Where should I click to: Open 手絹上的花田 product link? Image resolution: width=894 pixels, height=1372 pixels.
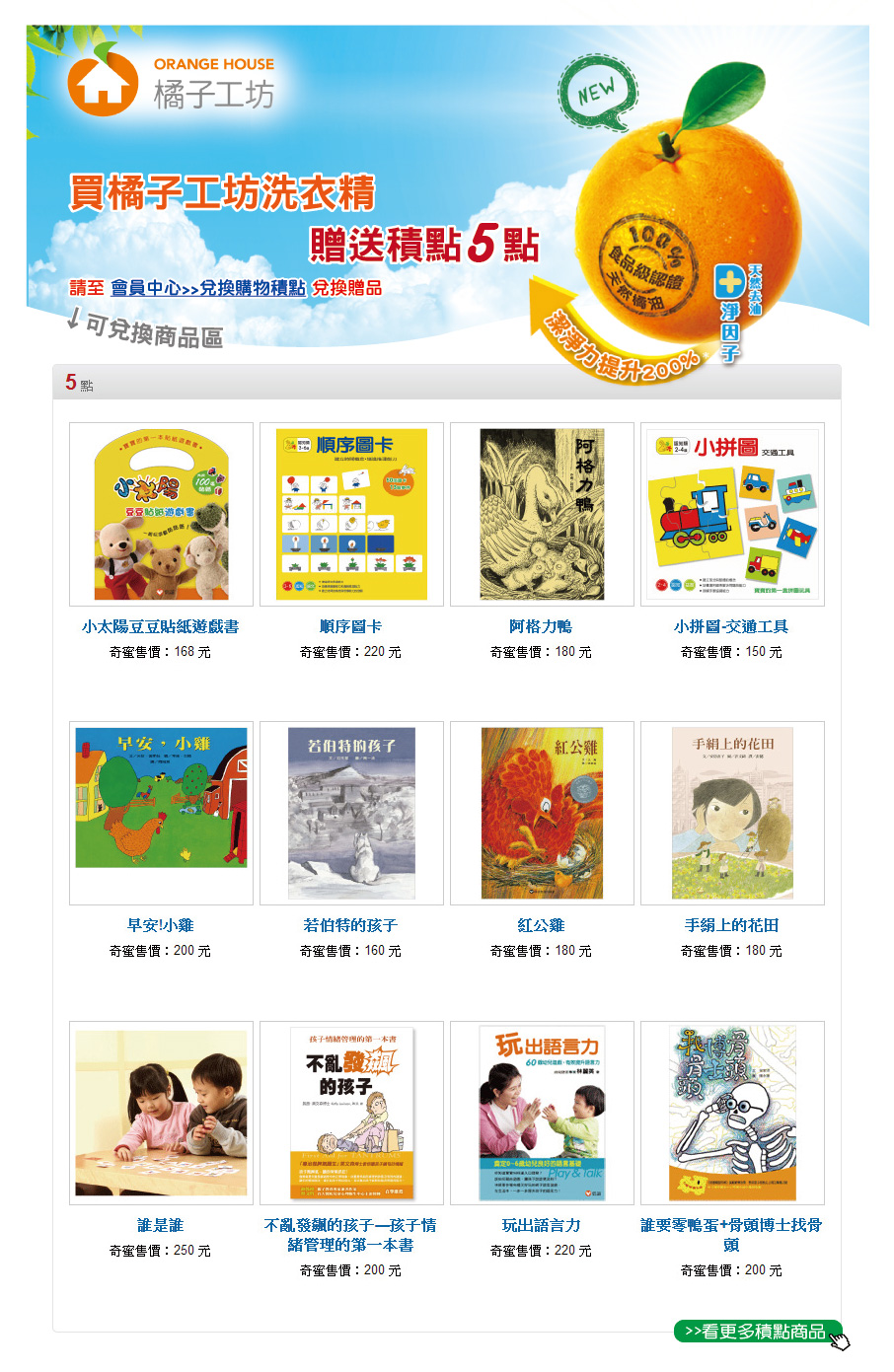click(731, 925)
